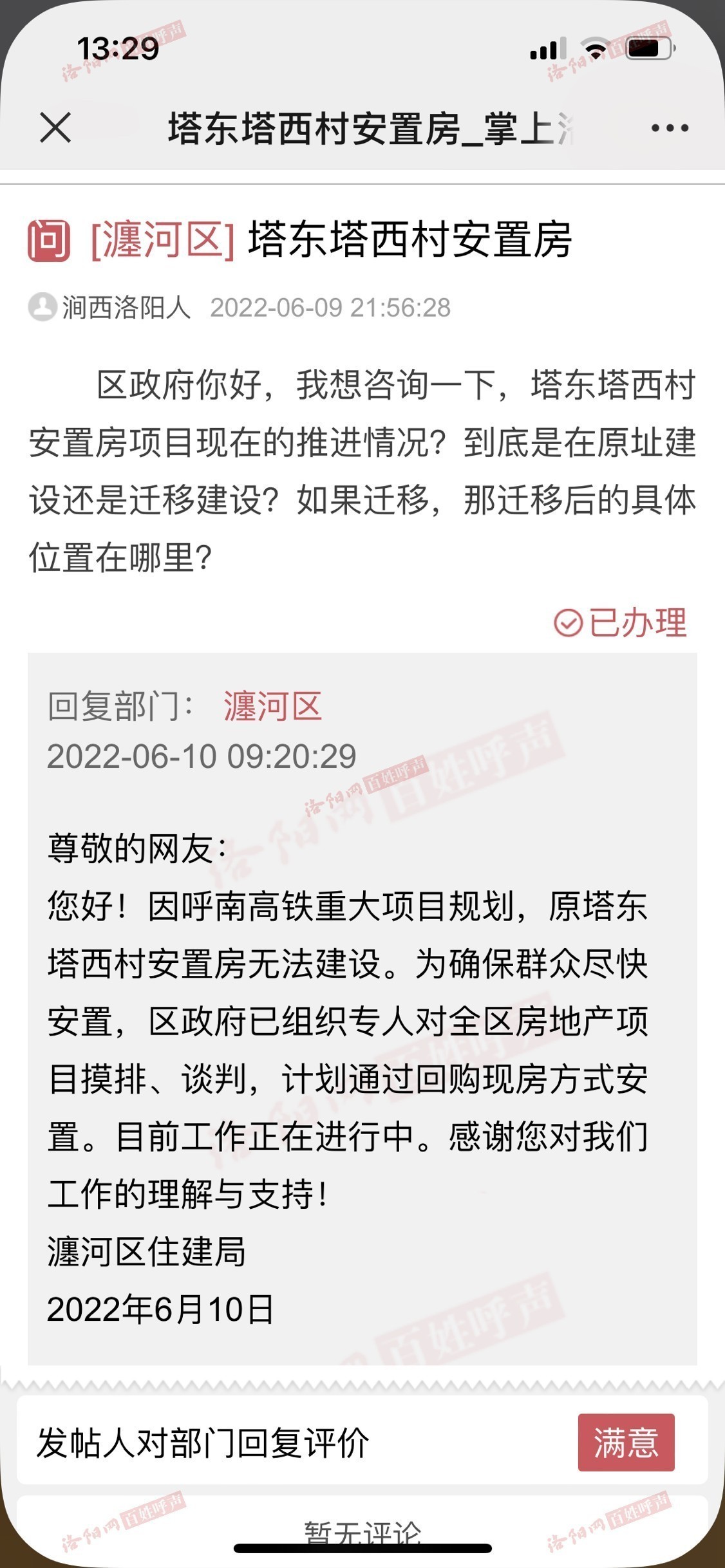Open the three-dot overflow menu
The width and height of the screenshot is (725, 1568).
670,128
